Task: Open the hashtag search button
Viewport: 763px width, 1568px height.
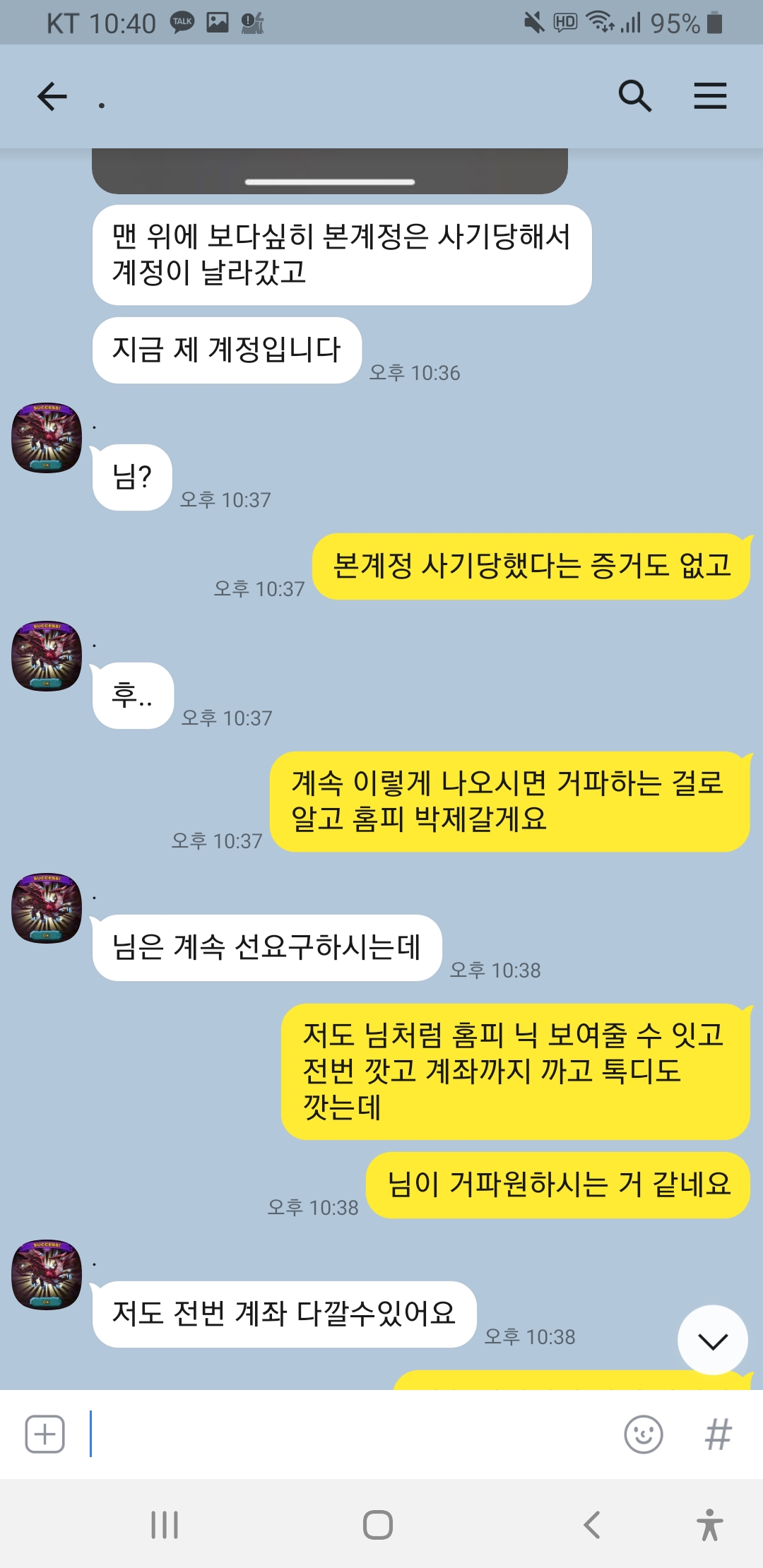Action: (x=718, y=1435)
